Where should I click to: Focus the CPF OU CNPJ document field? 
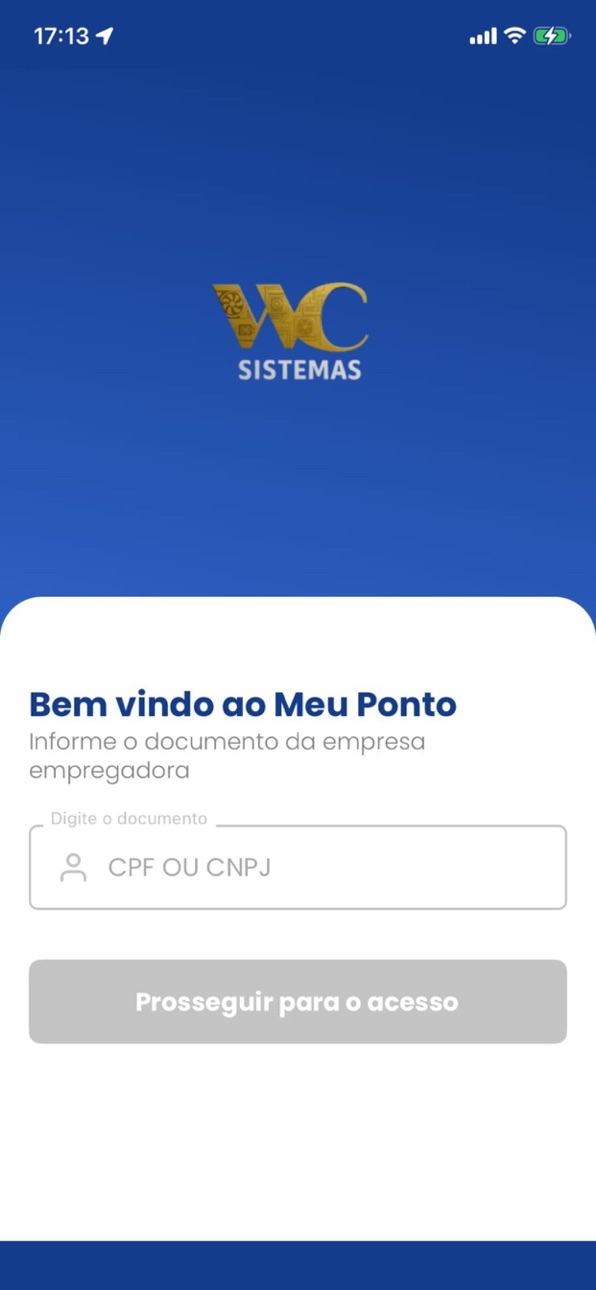(x=298, y=867)
